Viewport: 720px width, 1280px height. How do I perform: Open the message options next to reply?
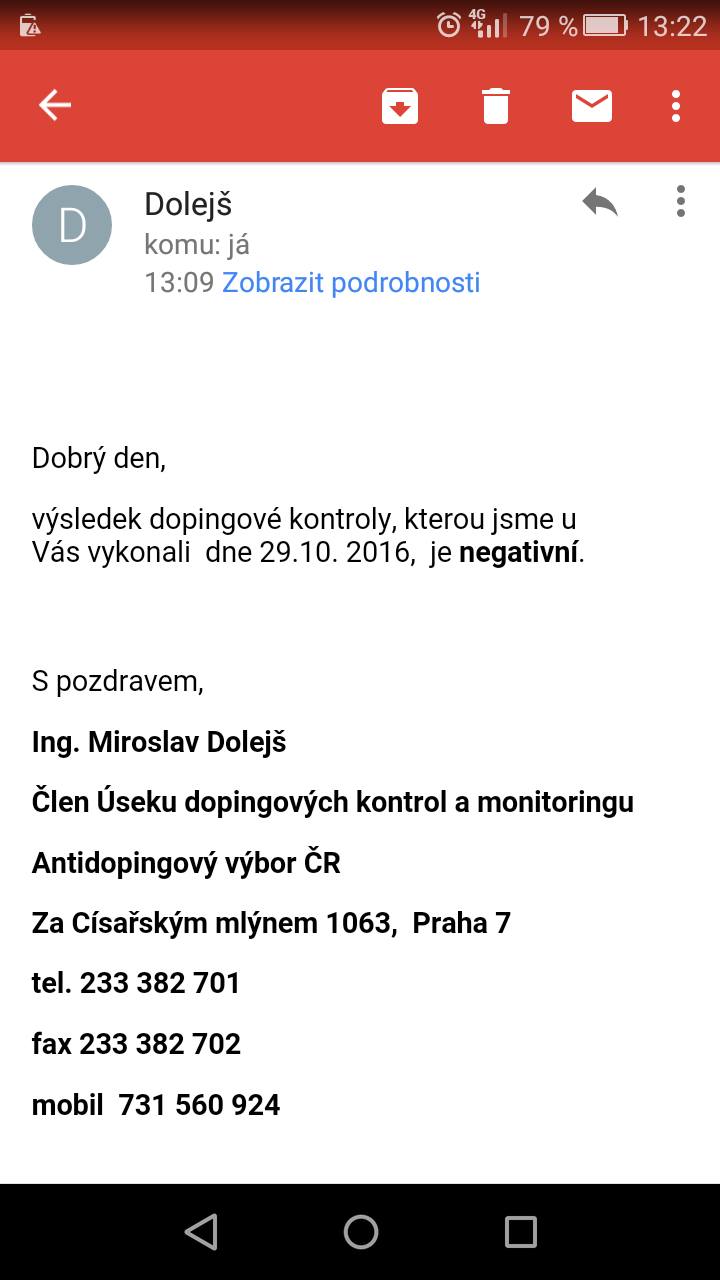coord(681,201)
